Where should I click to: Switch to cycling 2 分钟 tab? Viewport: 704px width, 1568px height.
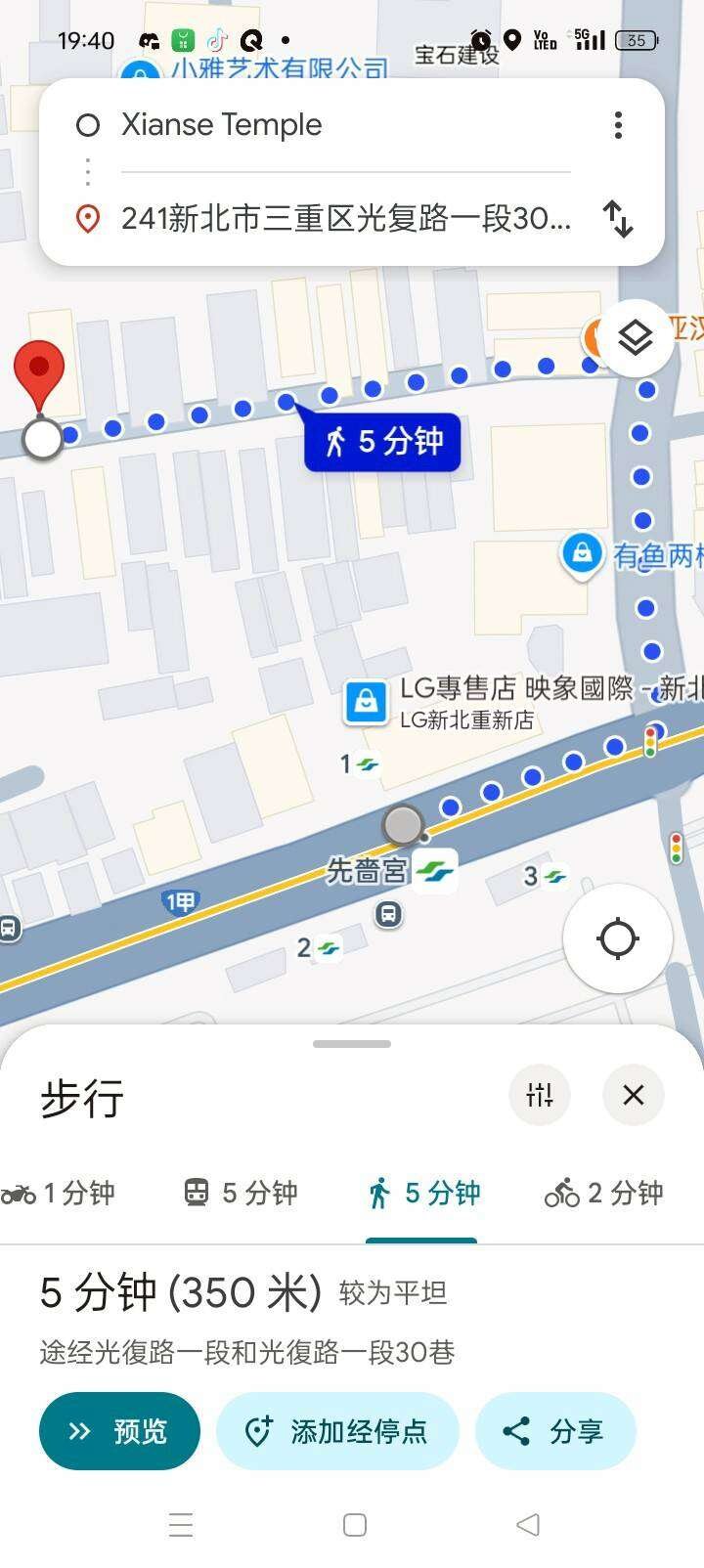click(603, 1194)
